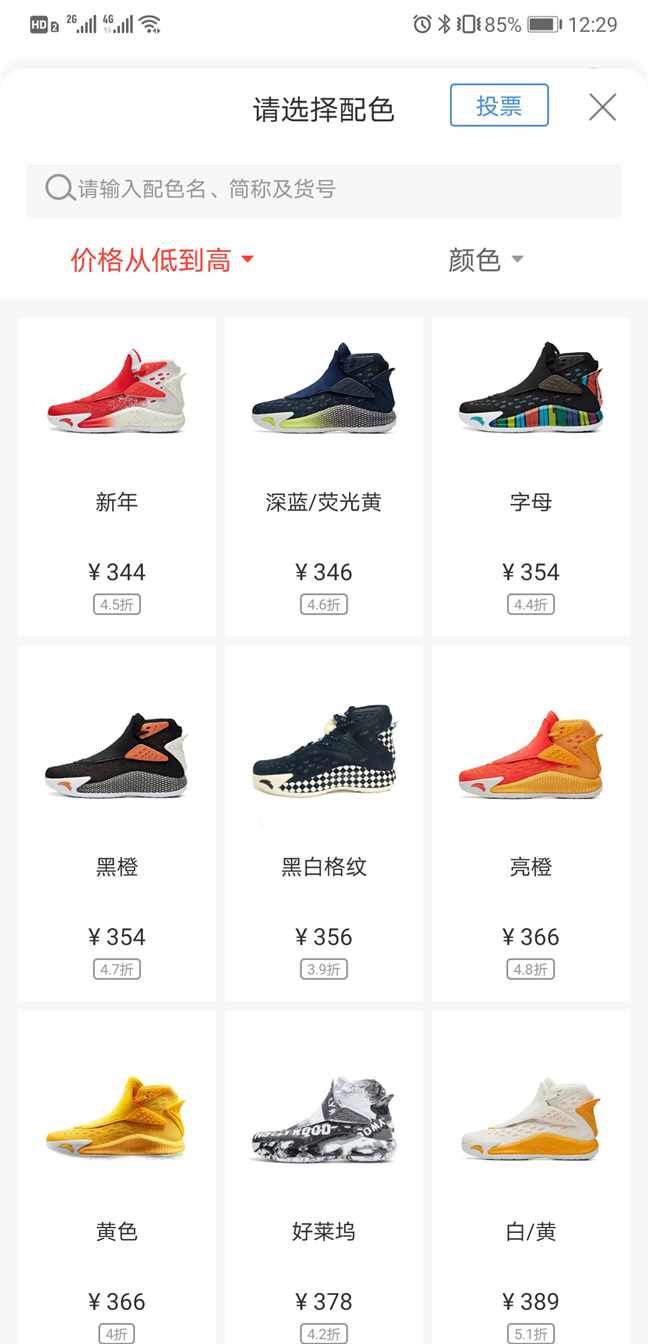The width and height of the screenshot is (648, 1344).
Task: Choose the 深蓝/荧光黄 colorway card
Action: coord(324,477)
